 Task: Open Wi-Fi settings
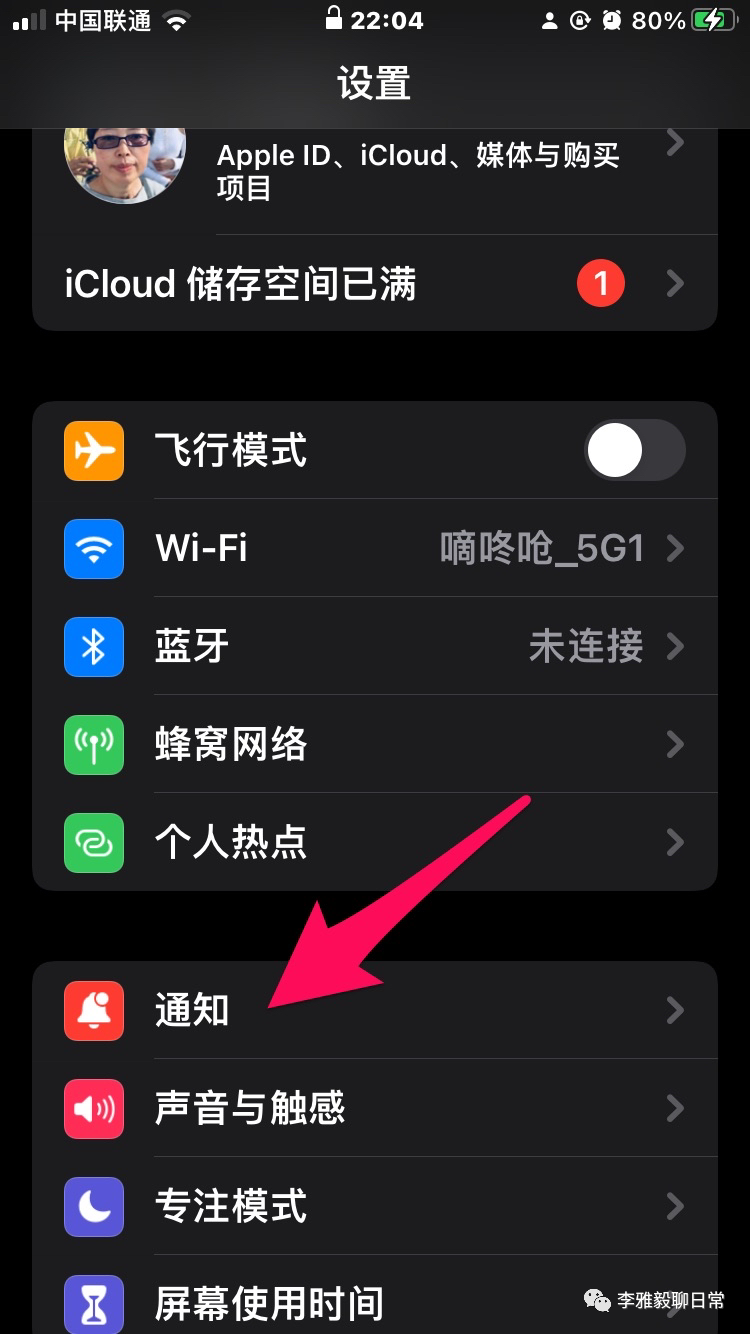click(x=375, y=548)
